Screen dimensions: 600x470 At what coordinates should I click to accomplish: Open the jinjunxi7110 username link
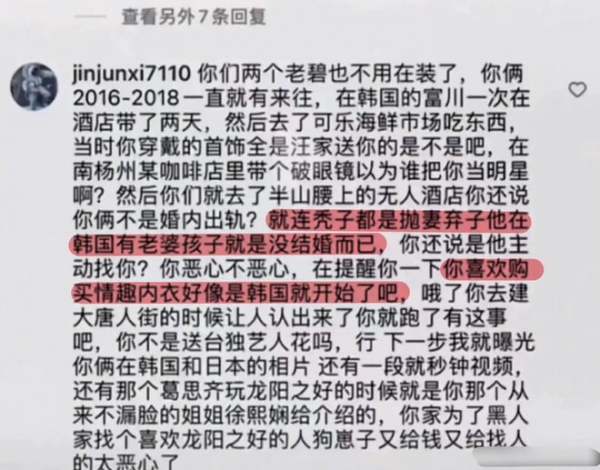136,74
